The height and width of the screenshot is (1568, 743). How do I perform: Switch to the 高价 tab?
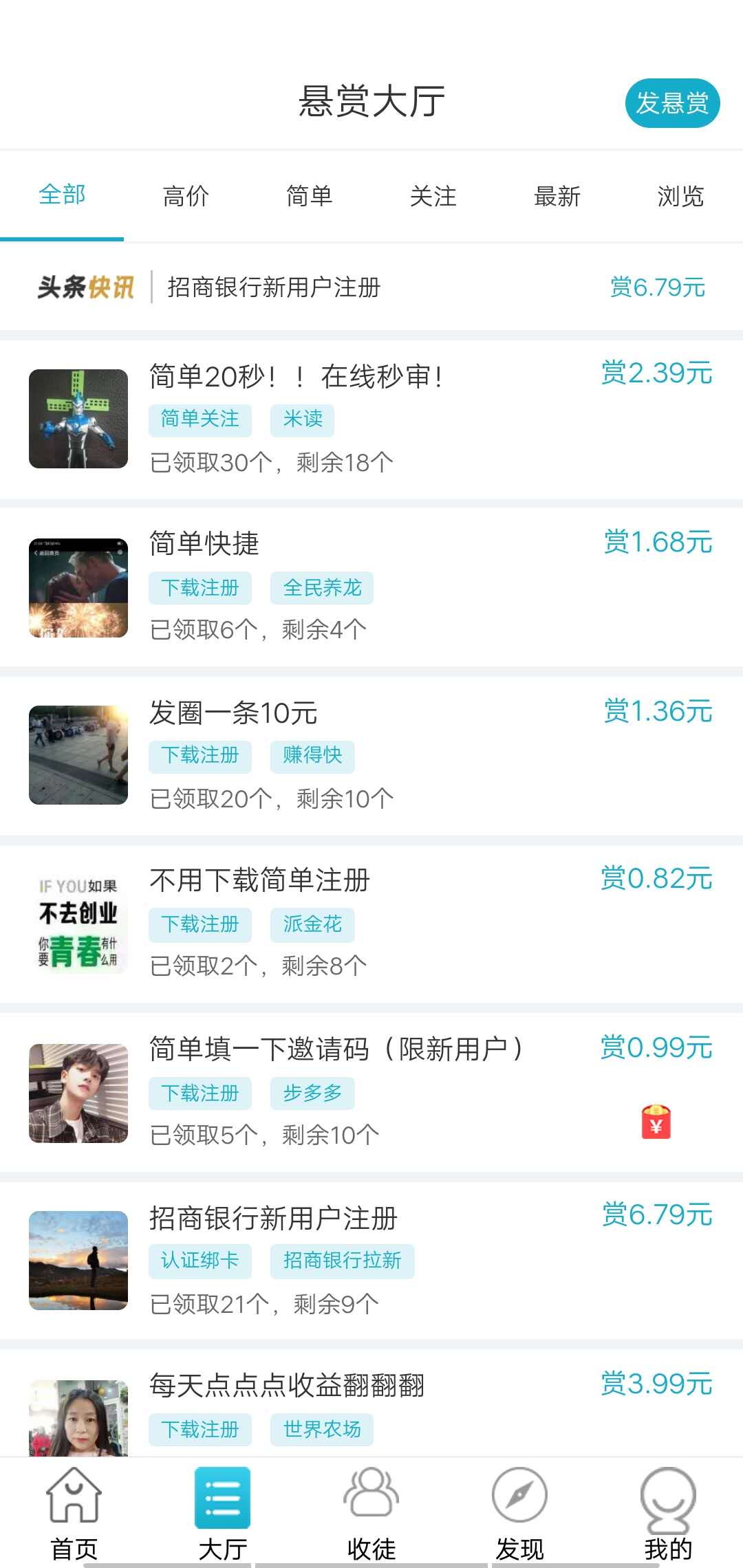[185, 196]
